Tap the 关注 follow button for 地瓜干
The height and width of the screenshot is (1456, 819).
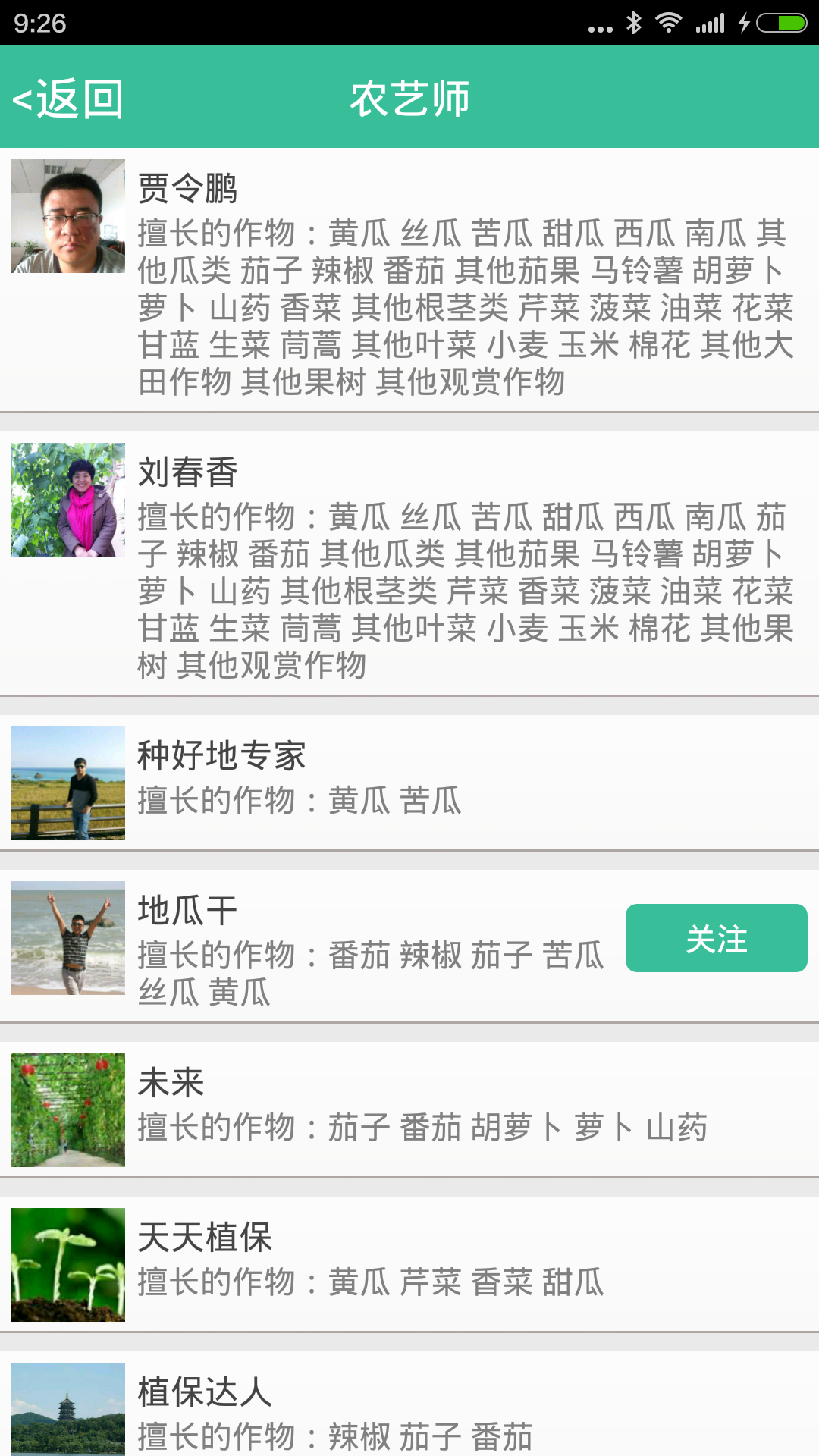point(716,938)
